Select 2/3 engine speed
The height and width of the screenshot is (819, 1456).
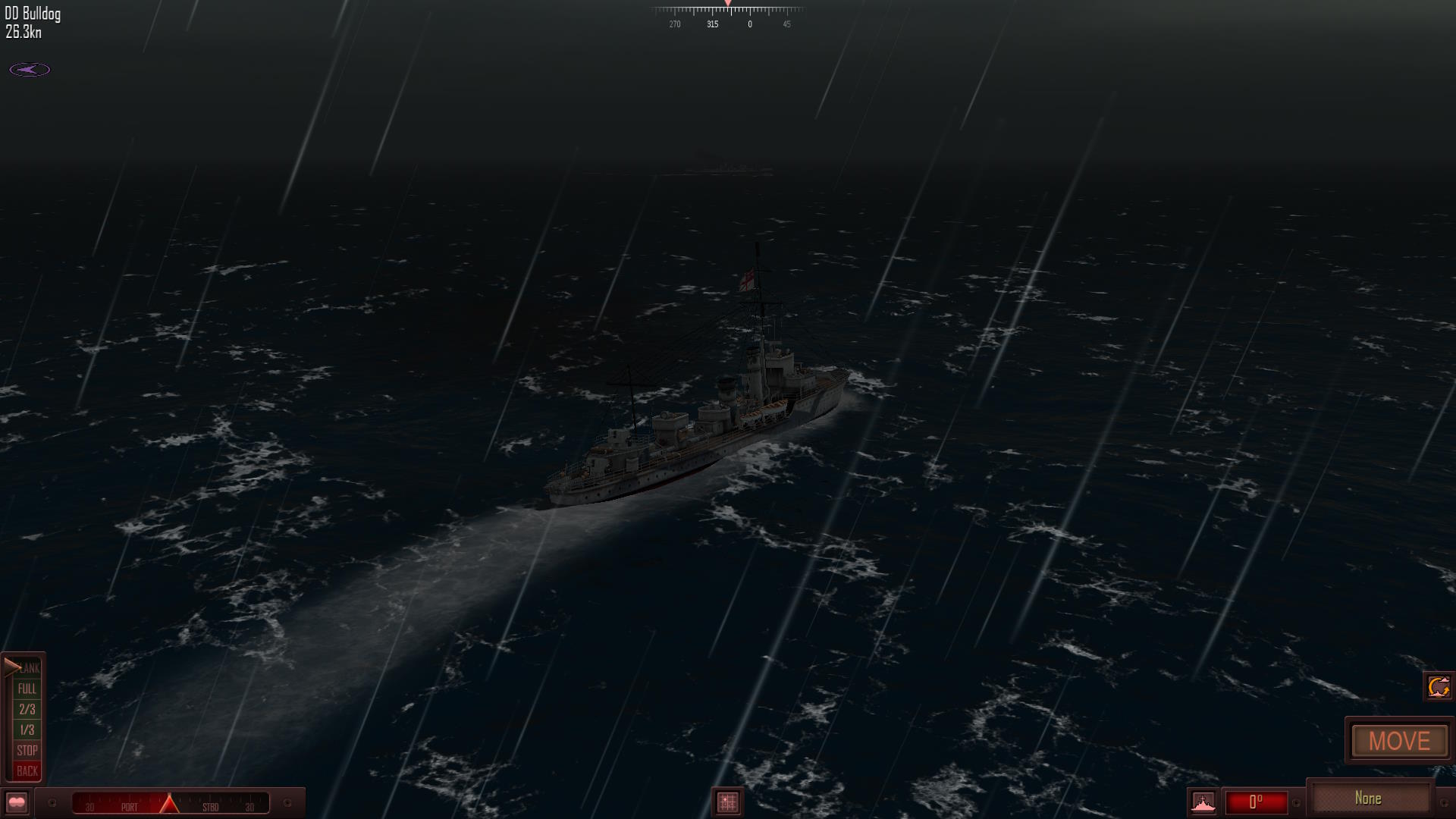pyautogui.click(x=27, y=709)
